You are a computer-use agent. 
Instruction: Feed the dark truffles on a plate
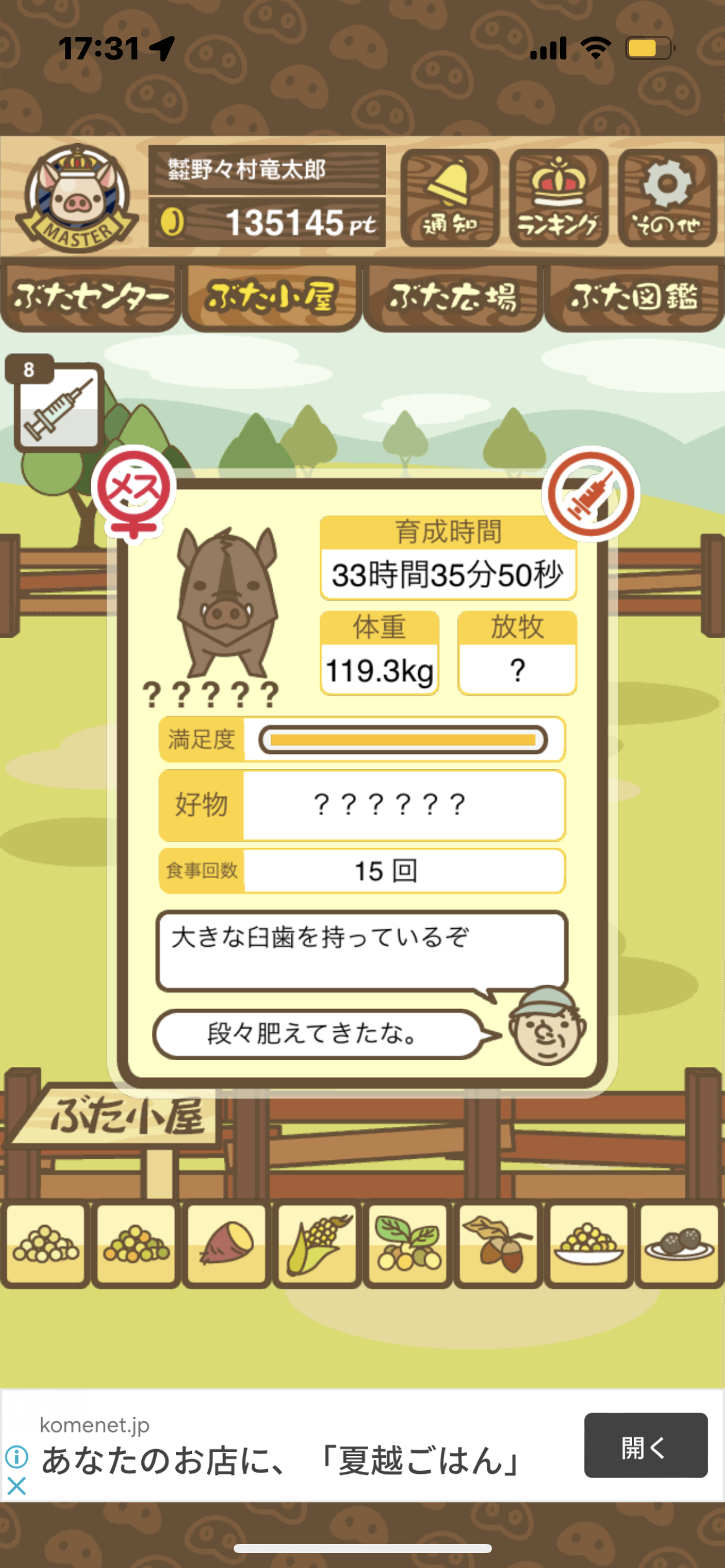tap(679, 1244)
